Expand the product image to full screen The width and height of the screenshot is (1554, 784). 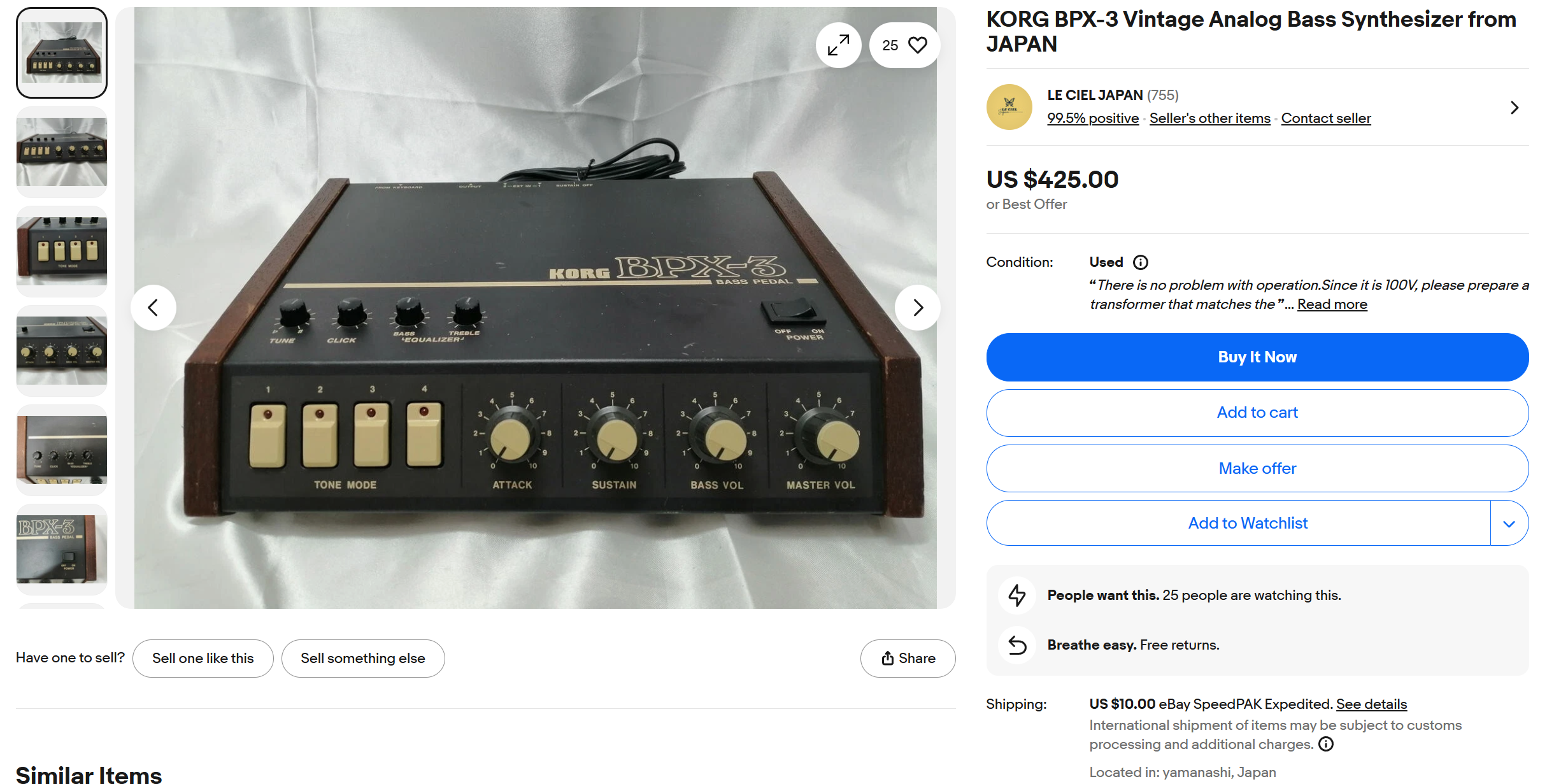(x=838, y=45)
